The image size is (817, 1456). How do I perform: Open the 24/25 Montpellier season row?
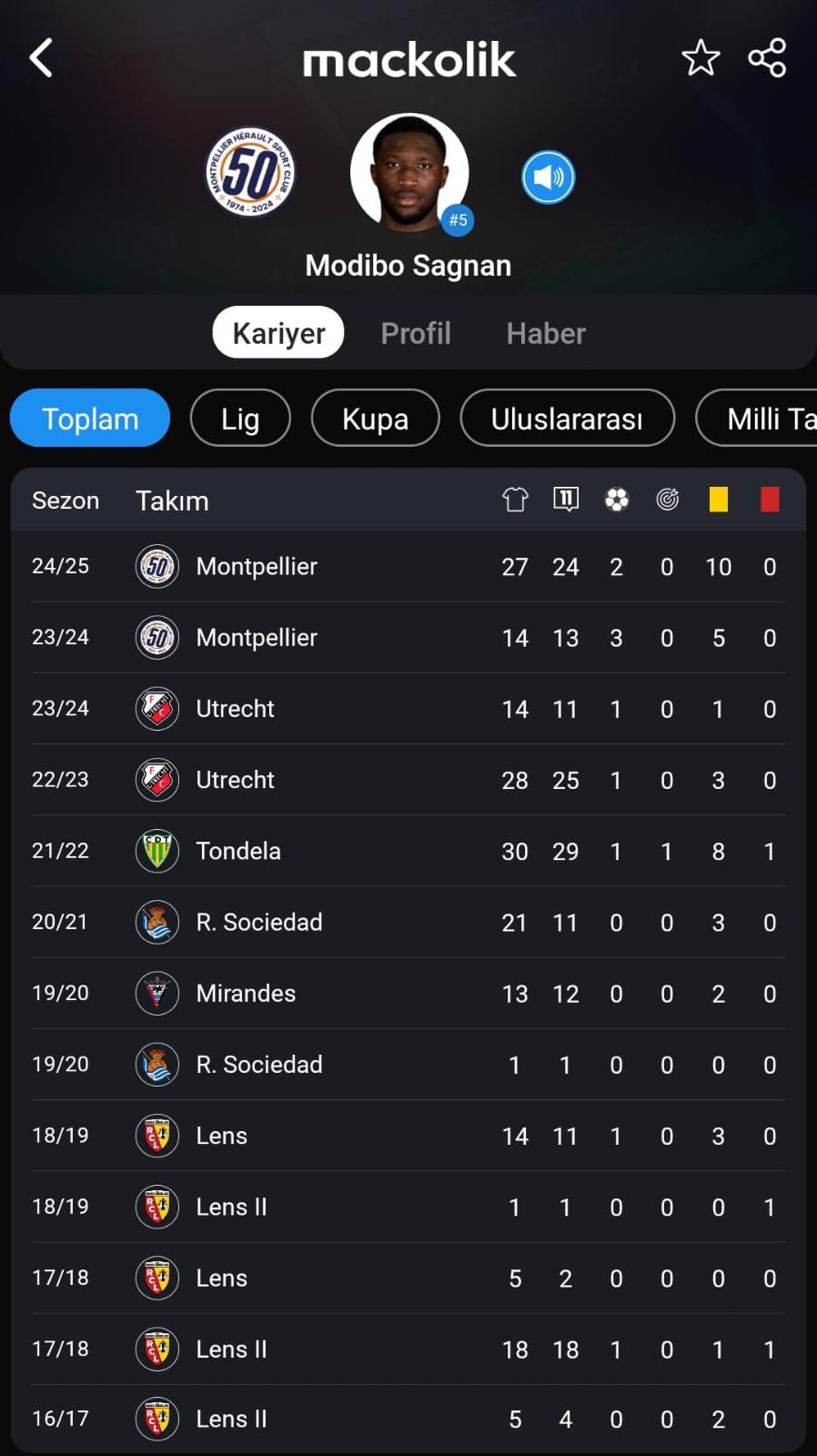point(408,566)
